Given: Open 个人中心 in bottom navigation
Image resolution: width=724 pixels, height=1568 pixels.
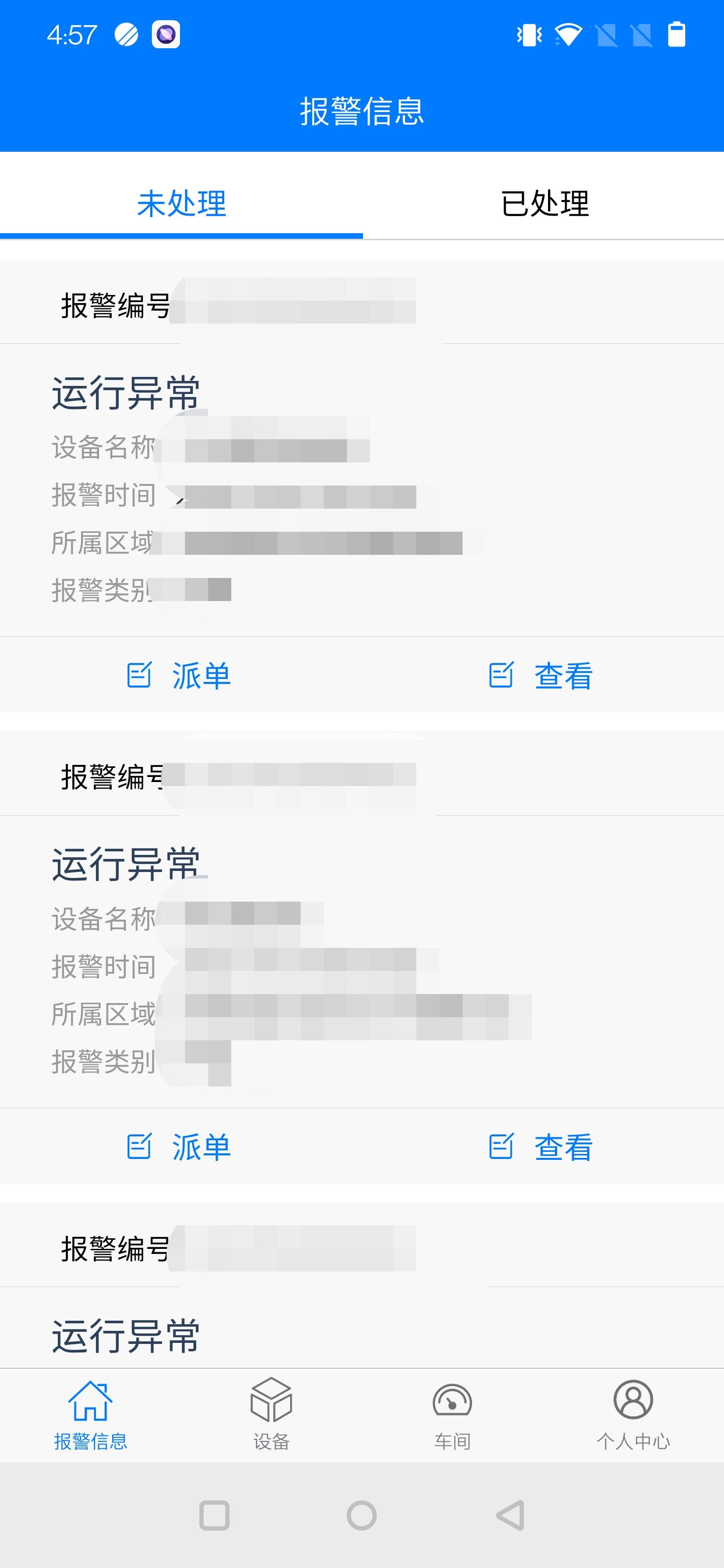Looking at the screenshot, I should pyautogui.click(x=632, y=1415).
